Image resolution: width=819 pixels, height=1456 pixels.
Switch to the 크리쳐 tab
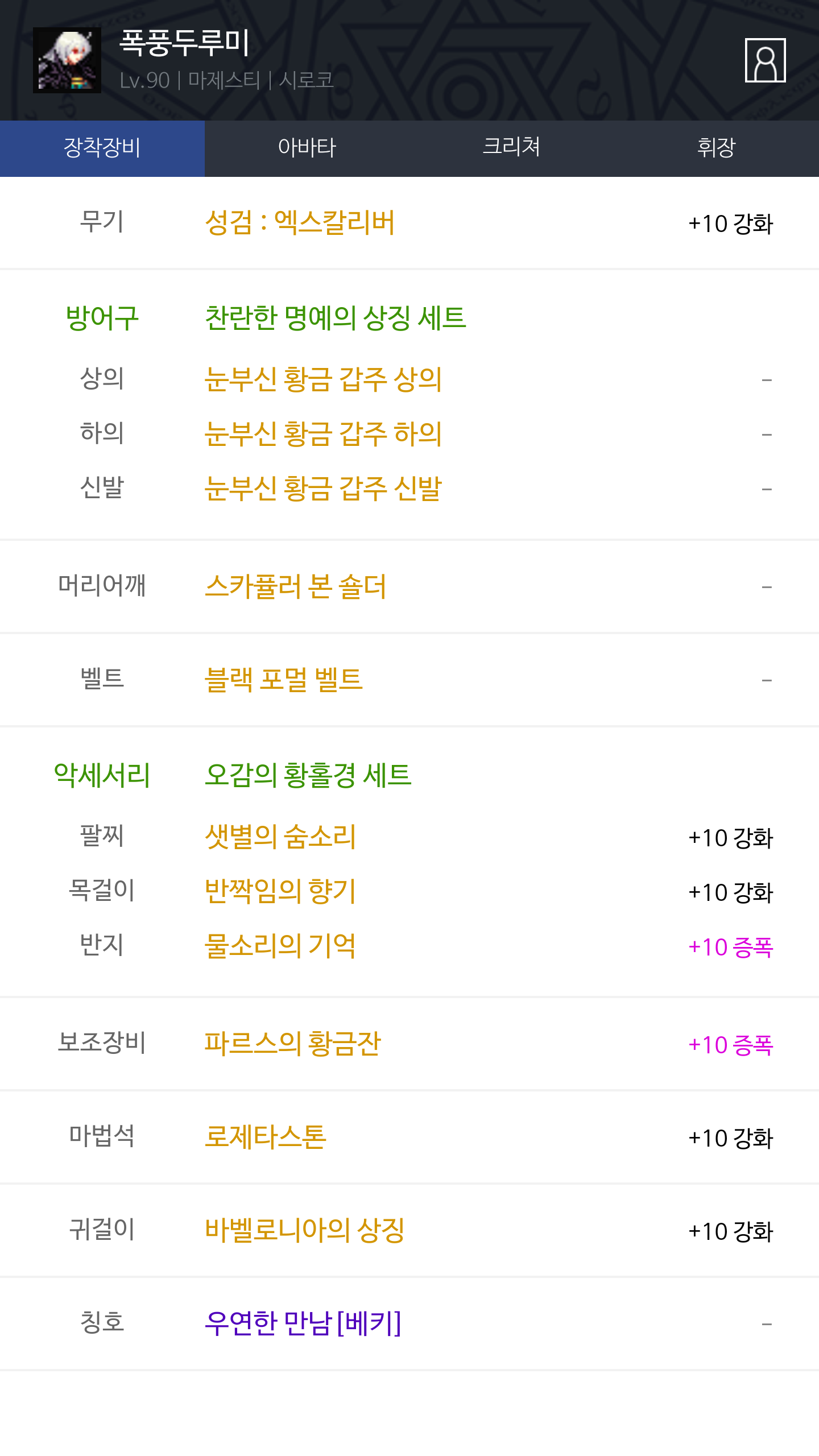point(512,148)
